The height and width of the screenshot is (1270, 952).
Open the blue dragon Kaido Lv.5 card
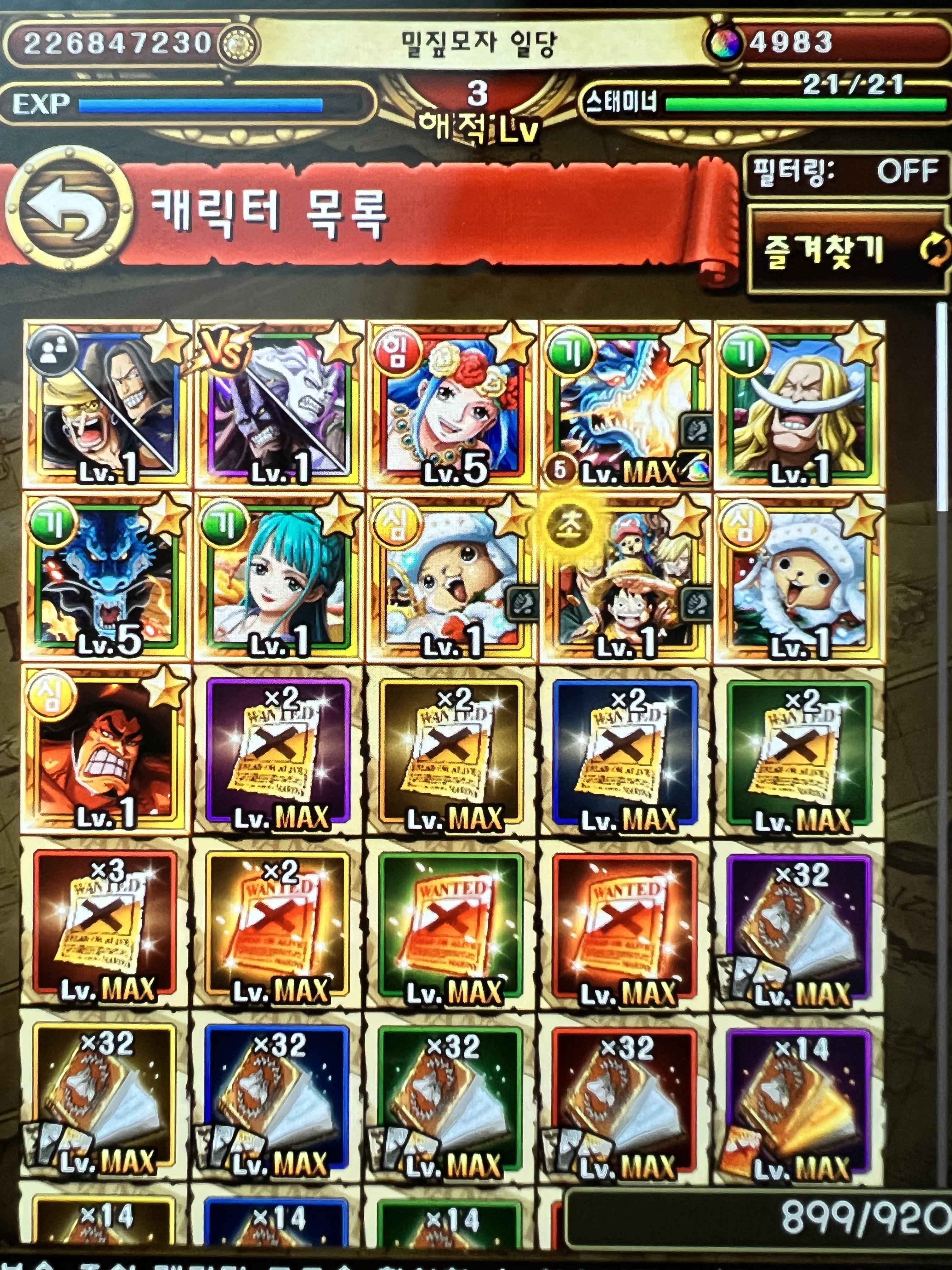(107, 579)
